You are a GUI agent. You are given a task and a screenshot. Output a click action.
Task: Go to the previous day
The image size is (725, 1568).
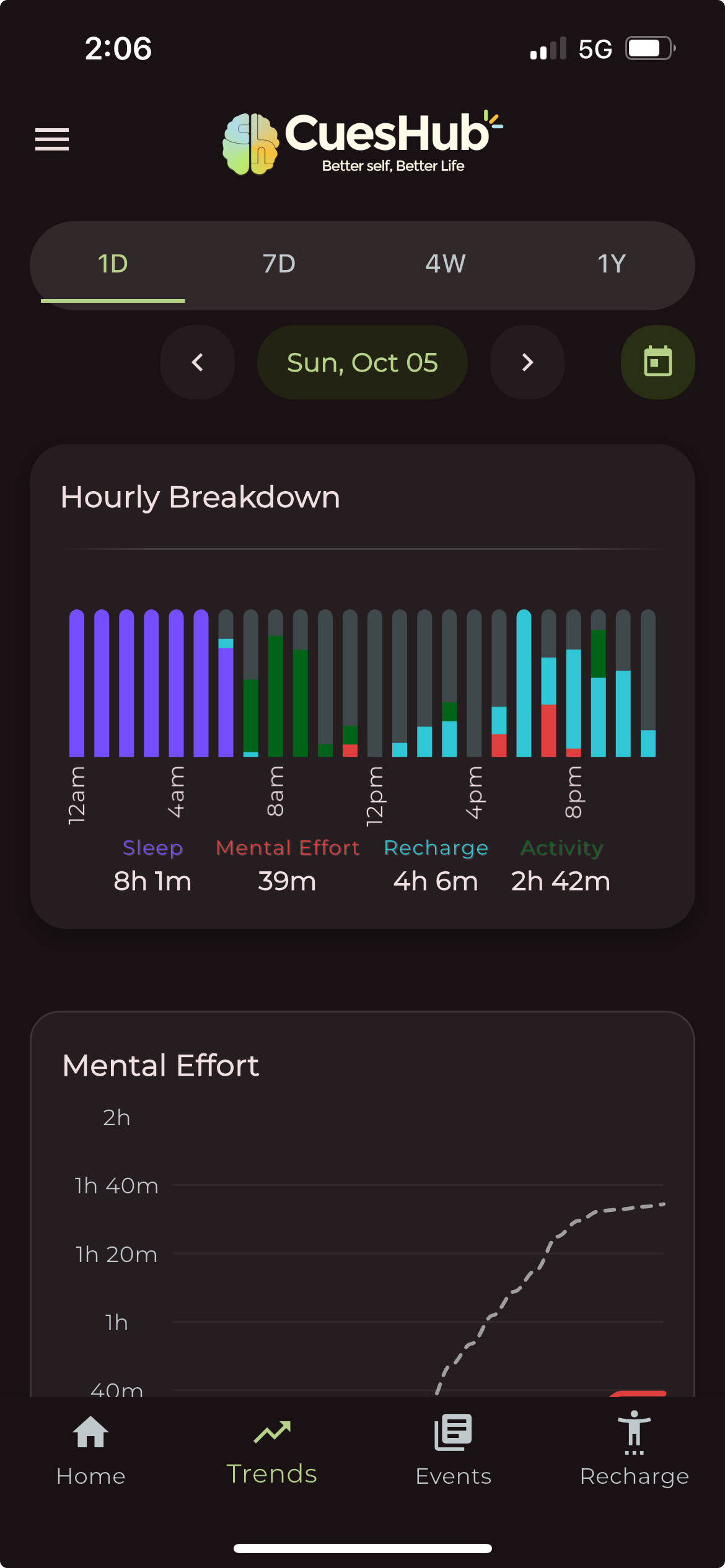pyautogui.click(x=198, y=362)
